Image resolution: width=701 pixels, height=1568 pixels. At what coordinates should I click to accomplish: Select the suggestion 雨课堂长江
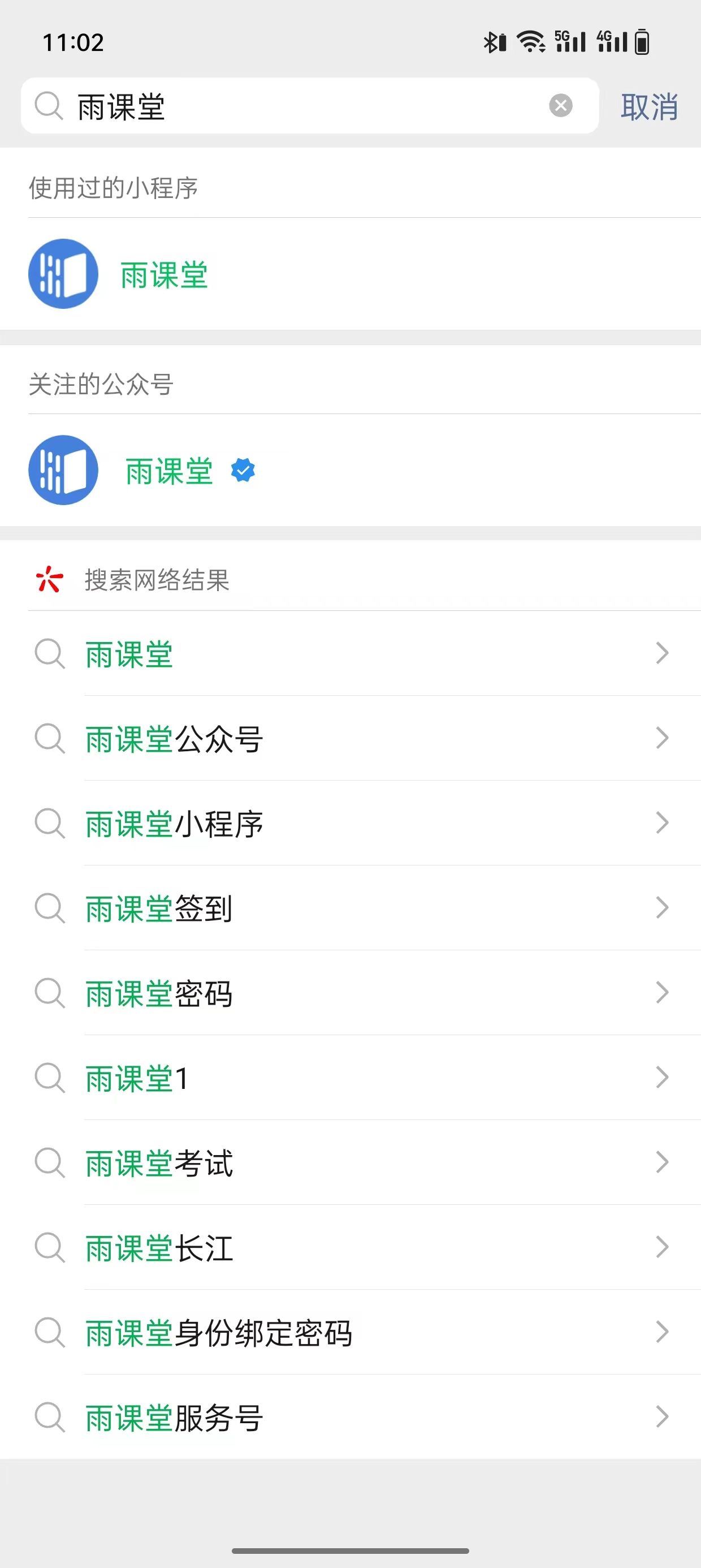pos(350,1247)
